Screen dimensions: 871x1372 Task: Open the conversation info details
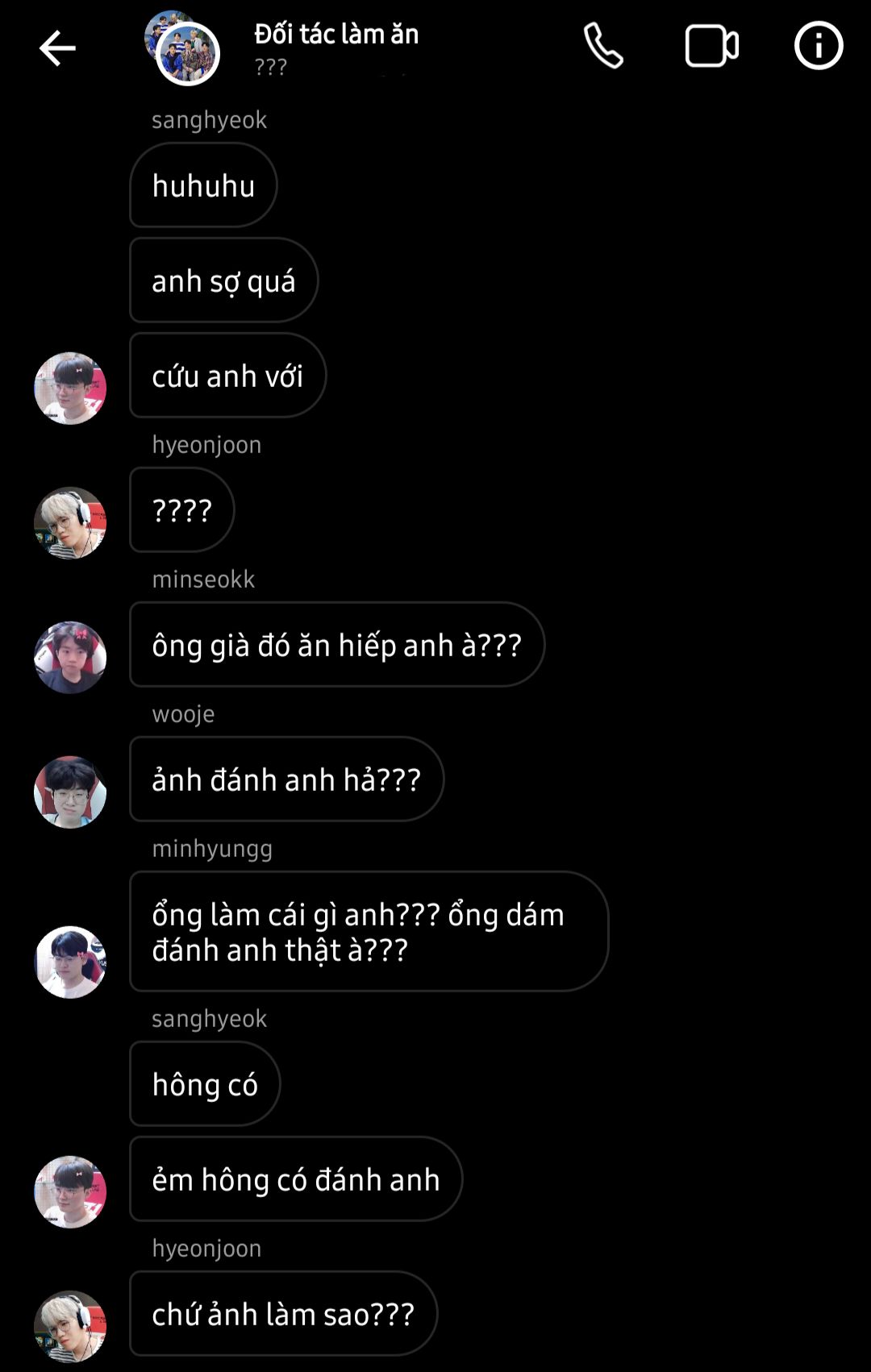pos(819,46)
